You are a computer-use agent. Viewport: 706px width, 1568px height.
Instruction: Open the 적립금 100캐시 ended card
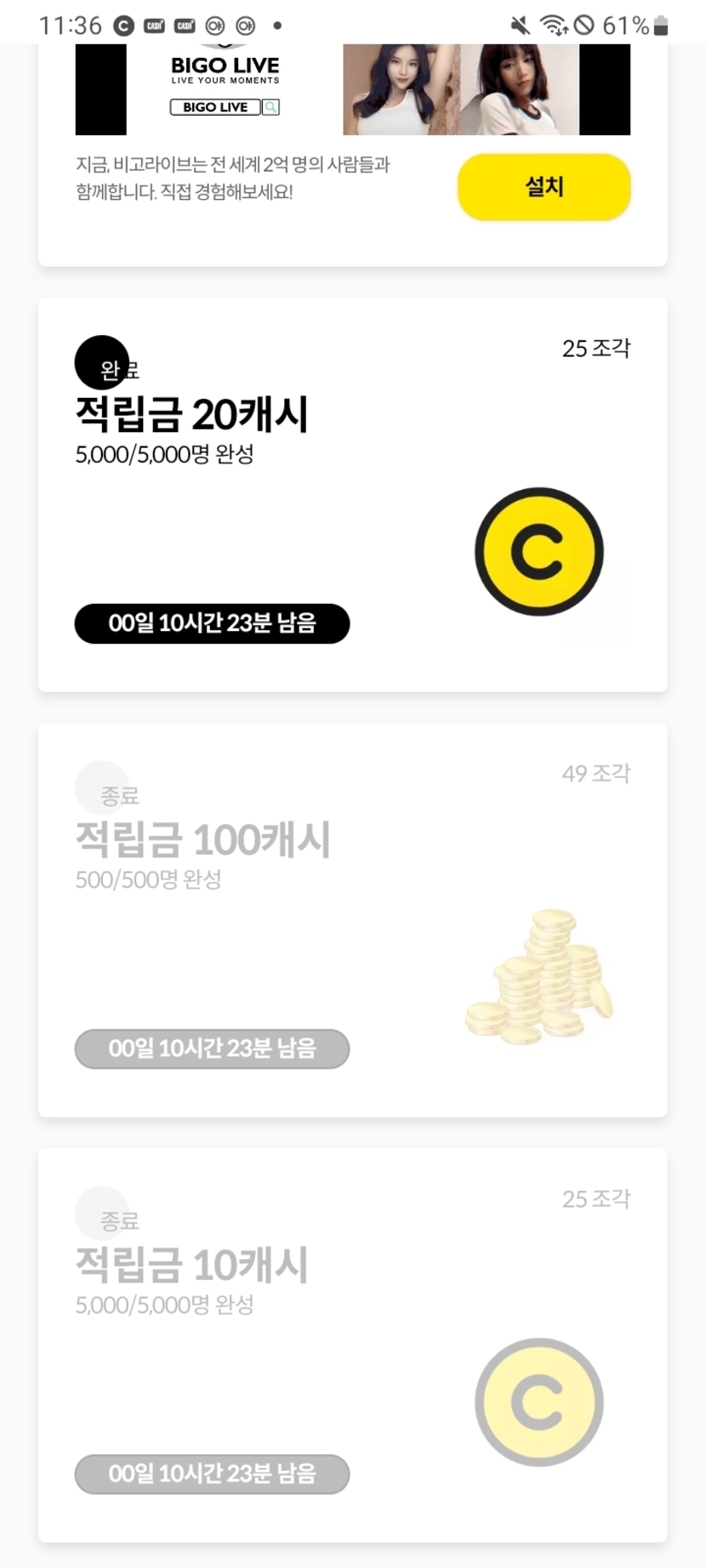pyautogui.click(x=352, y=920)
